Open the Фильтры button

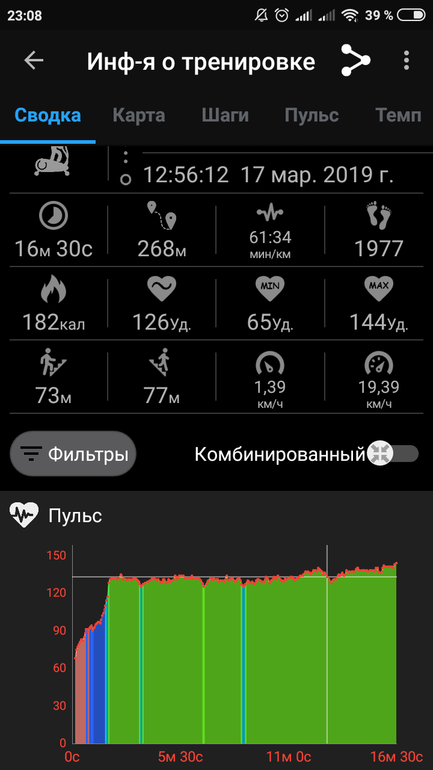click(73, 454)
